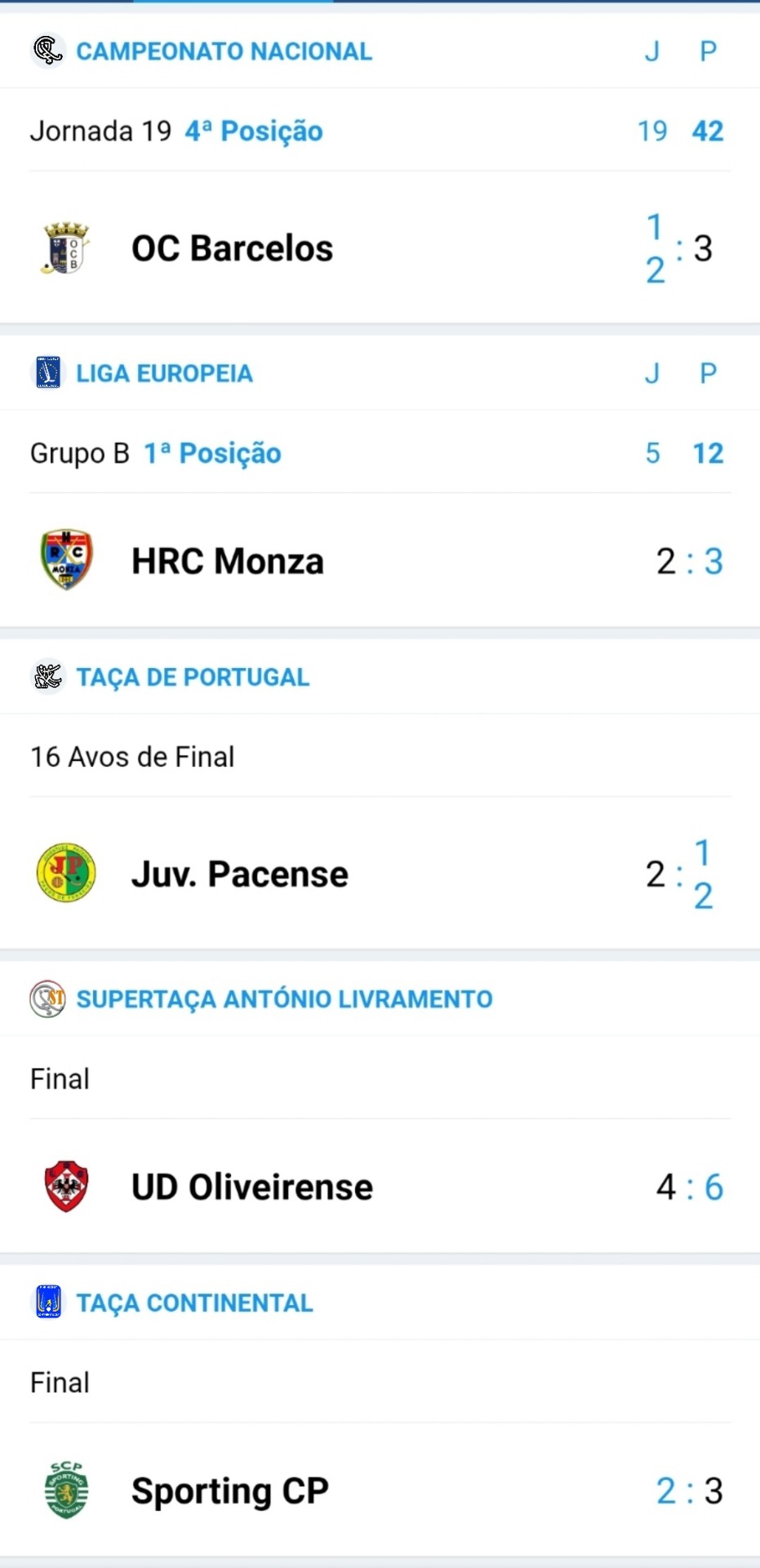Open the UD Oliveirense match result

(x=380, y=1187)
